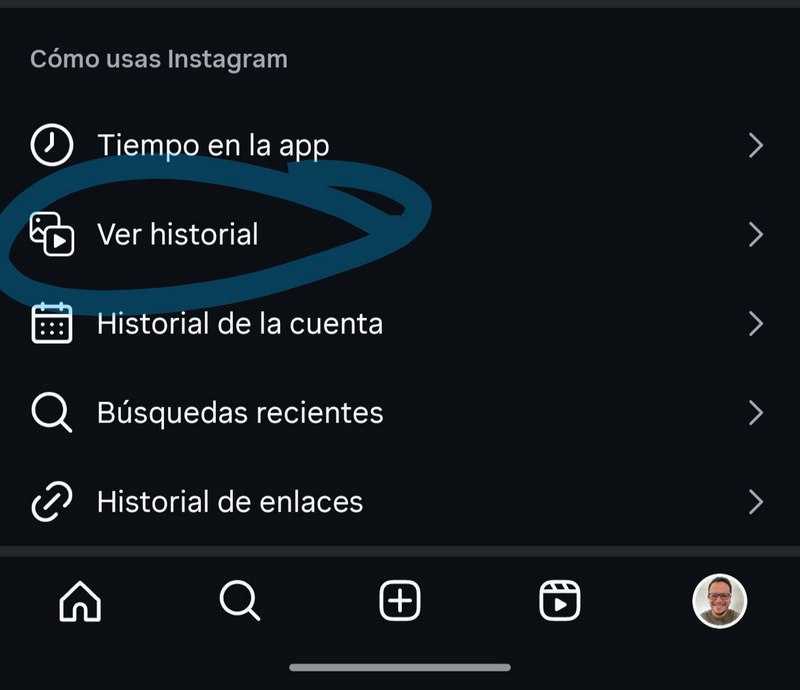Viewport: 800px width, 690px height.
Task: Open Historial de la cuenta
Action: 239,324
